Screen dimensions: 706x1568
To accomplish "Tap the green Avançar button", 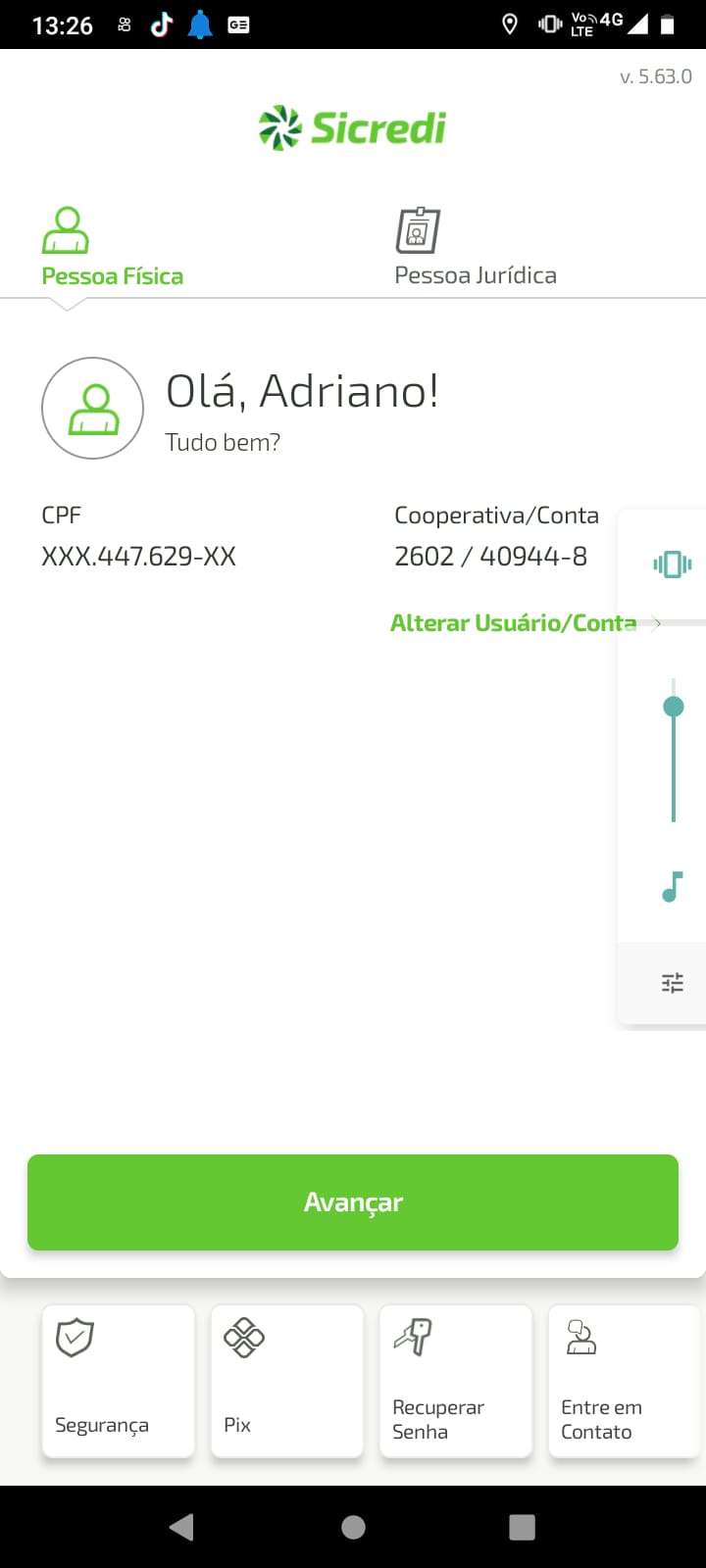I will coord(353,1202).
